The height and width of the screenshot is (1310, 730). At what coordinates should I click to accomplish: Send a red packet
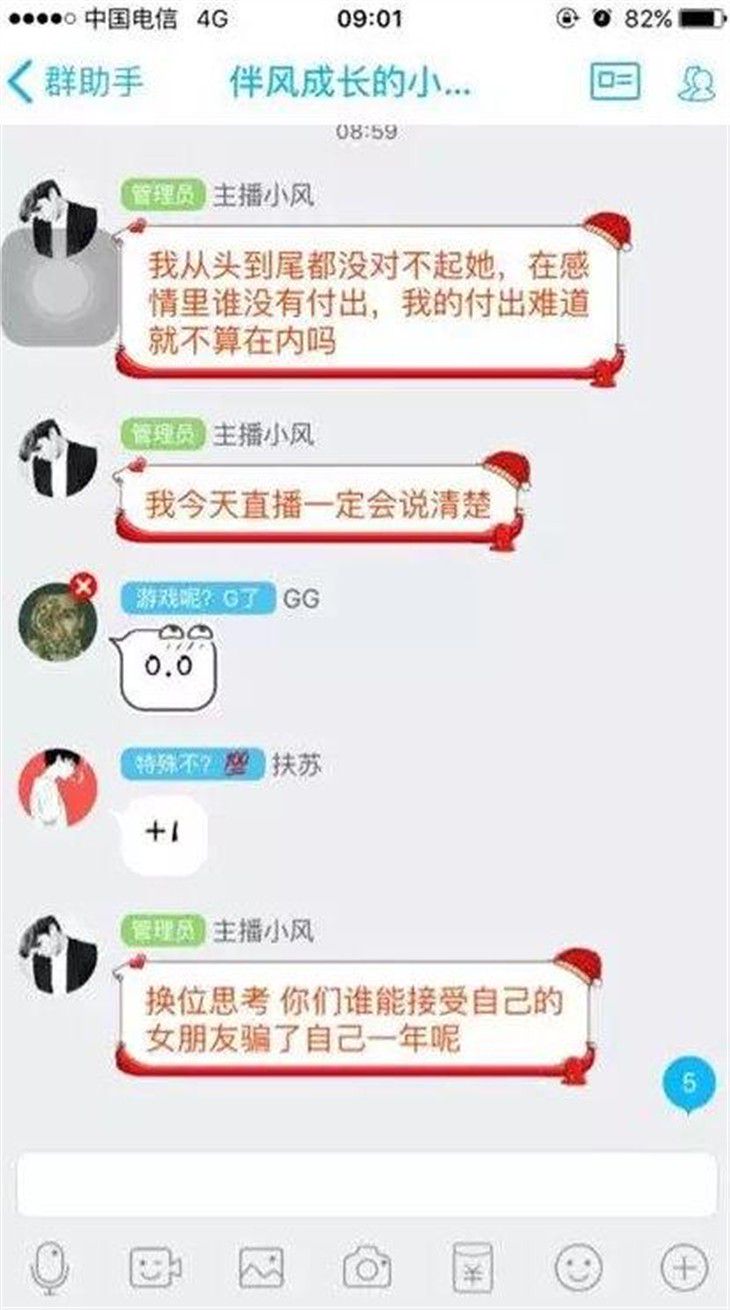tap(472, 1268)
